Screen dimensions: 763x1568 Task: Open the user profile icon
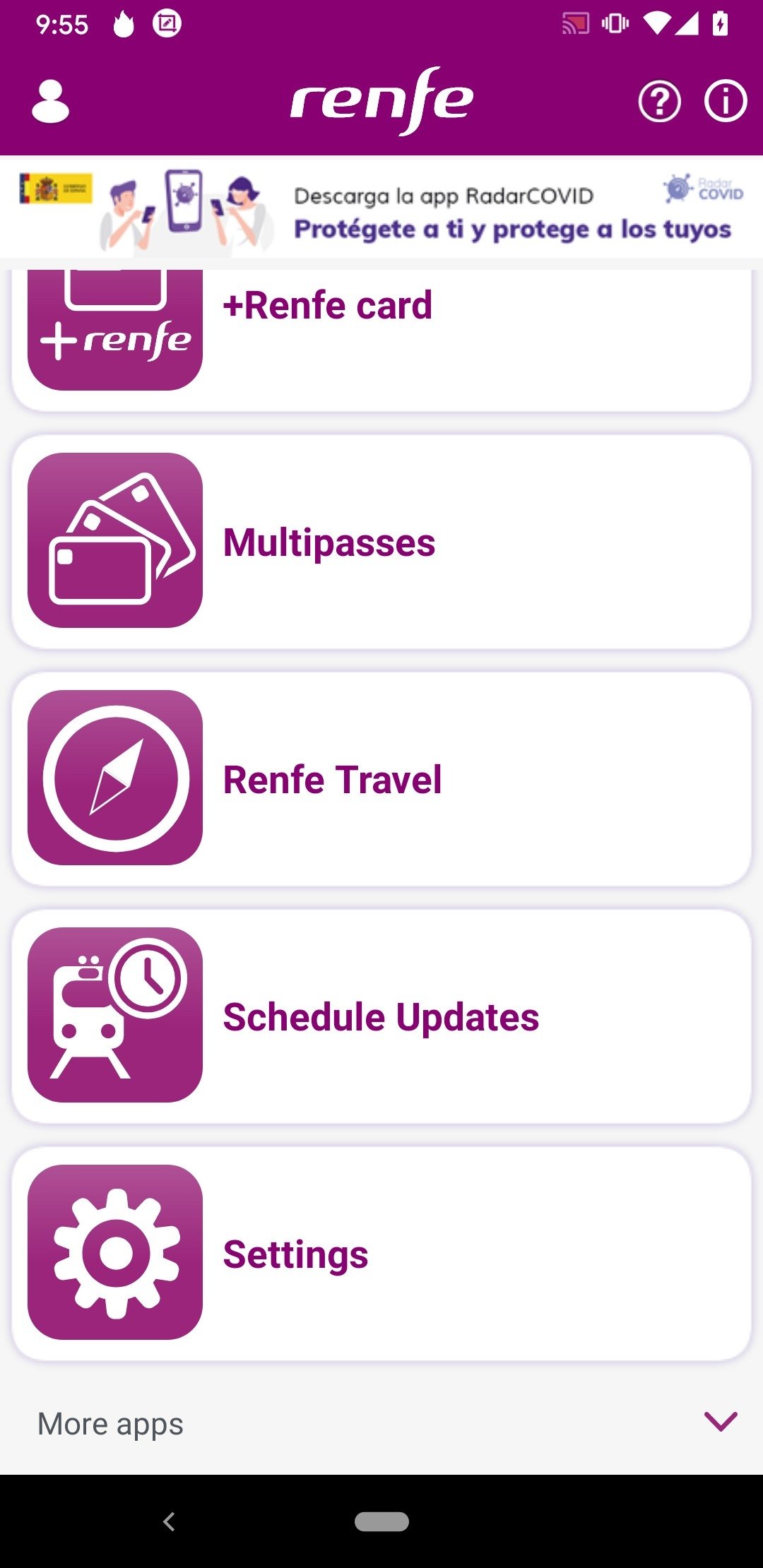pyautogui.click(x=51, y=102)
